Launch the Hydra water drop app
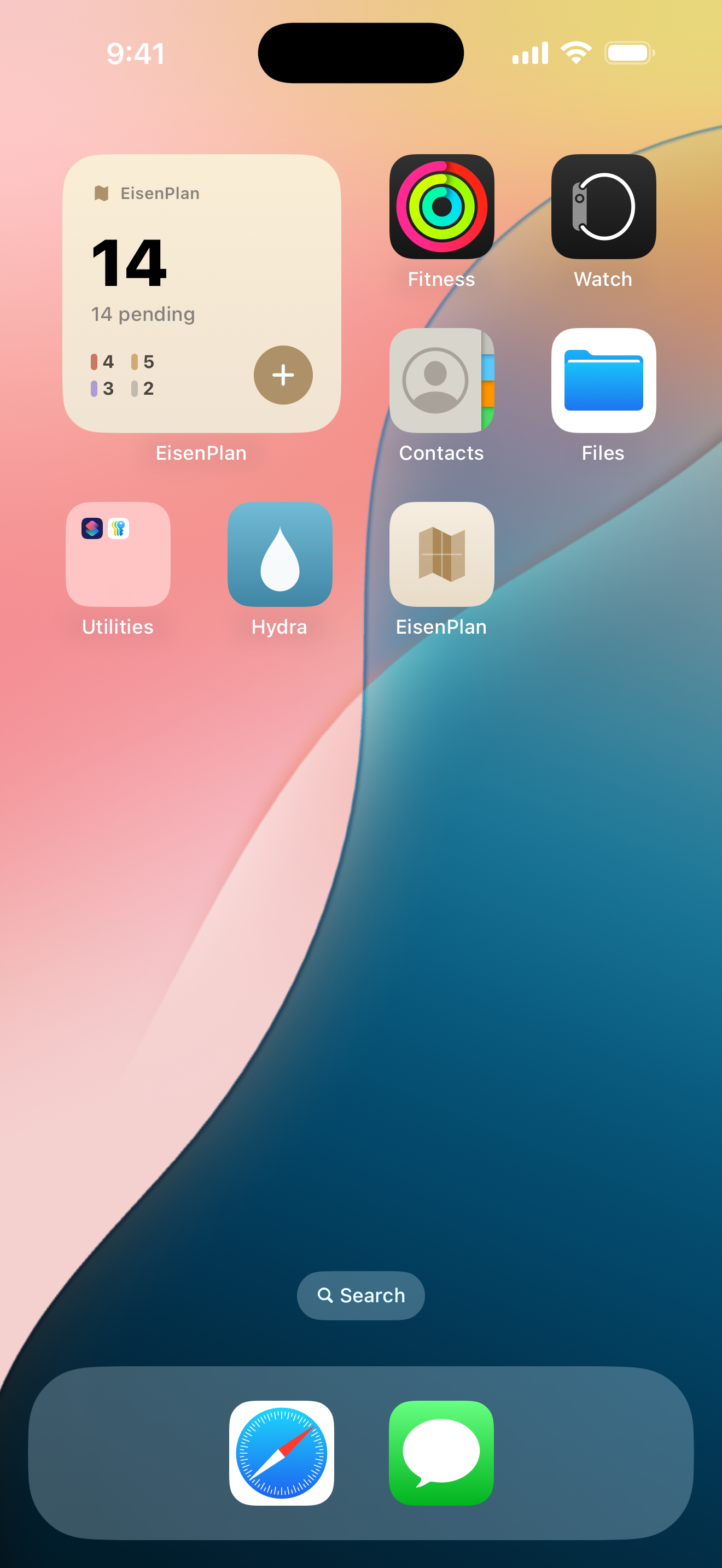Image resolution: width=722 pixels, height=1568 pixels. click(280, 553)
